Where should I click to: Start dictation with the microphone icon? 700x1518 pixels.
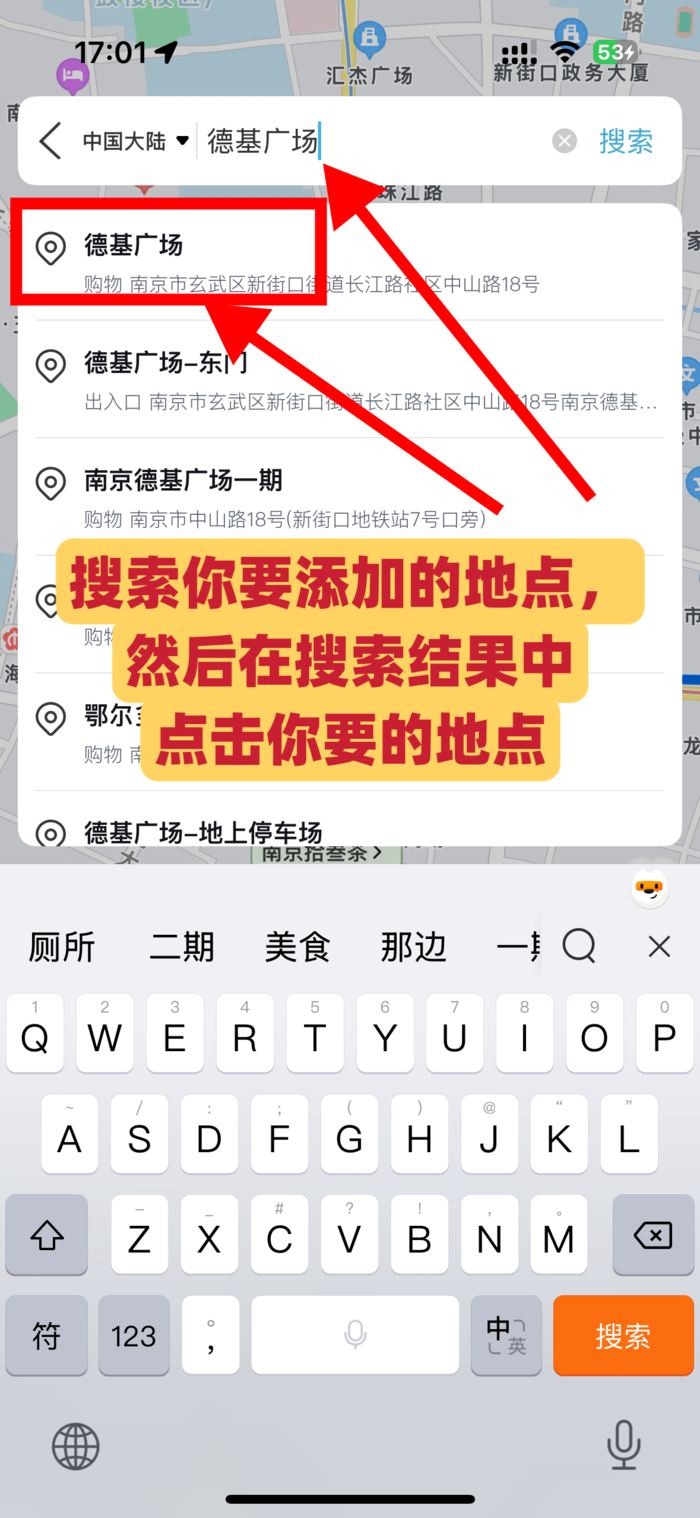623,1447
